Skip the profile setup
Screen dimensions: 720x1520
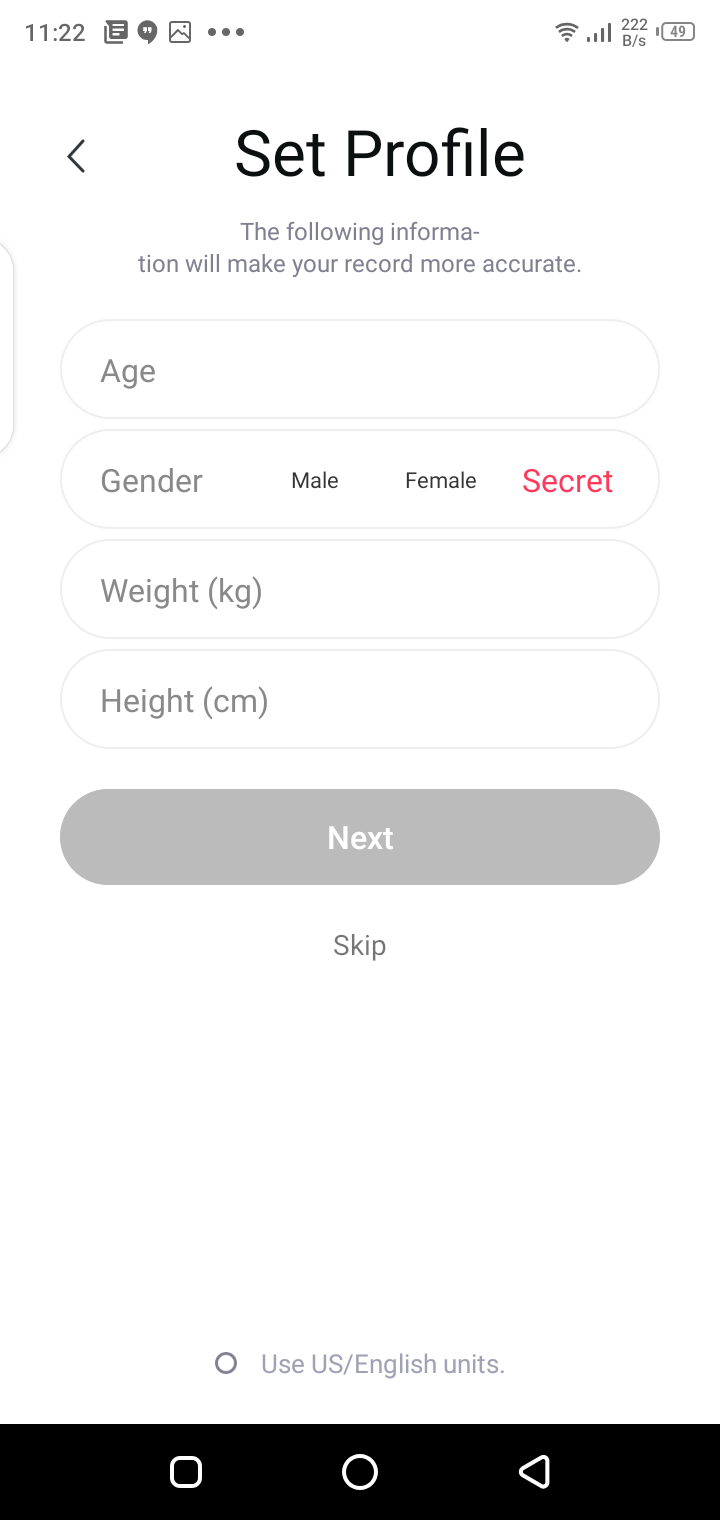360,945
